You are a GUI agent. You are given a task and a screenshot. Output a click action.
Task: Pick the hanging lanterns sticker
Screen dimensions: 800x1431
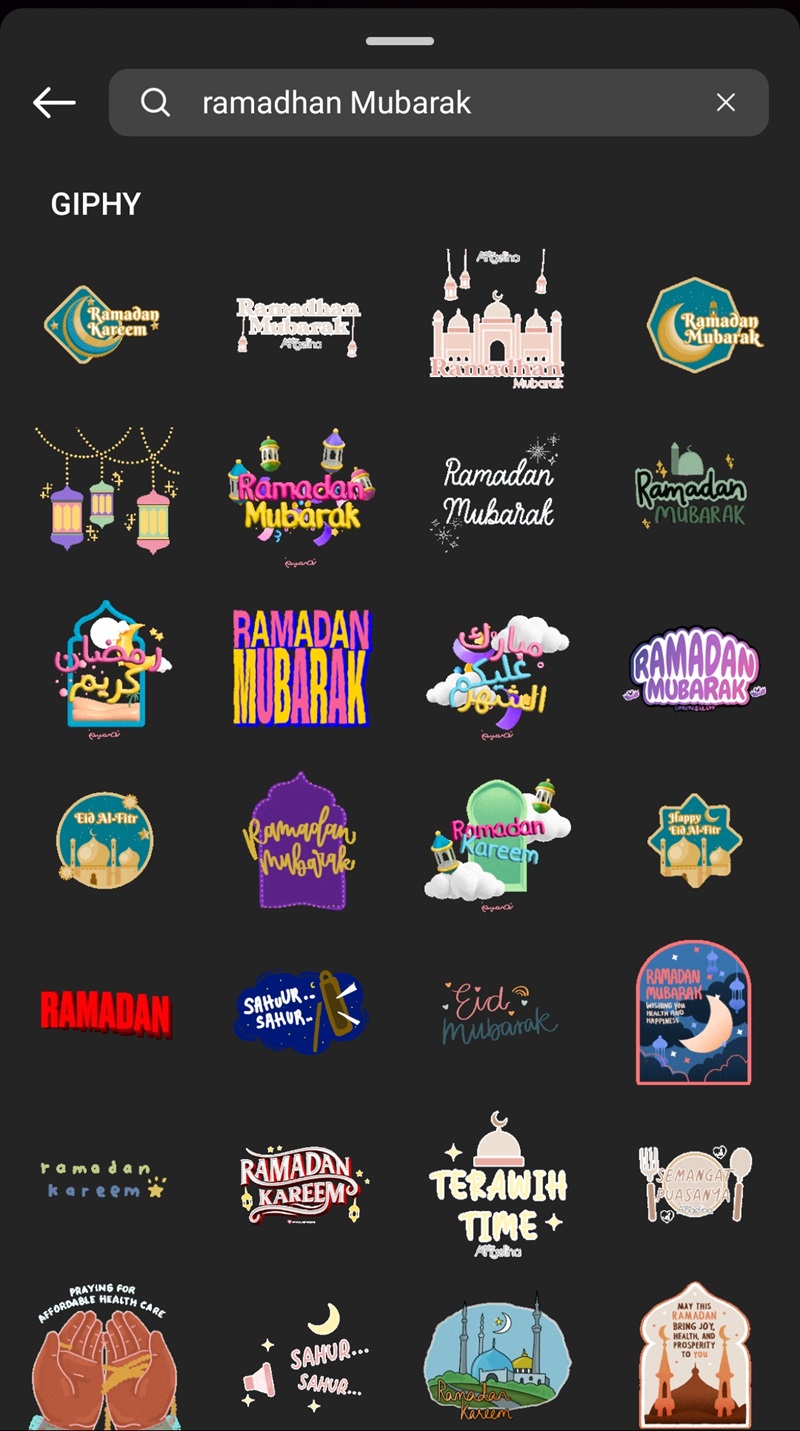click(x=104, y=490)
